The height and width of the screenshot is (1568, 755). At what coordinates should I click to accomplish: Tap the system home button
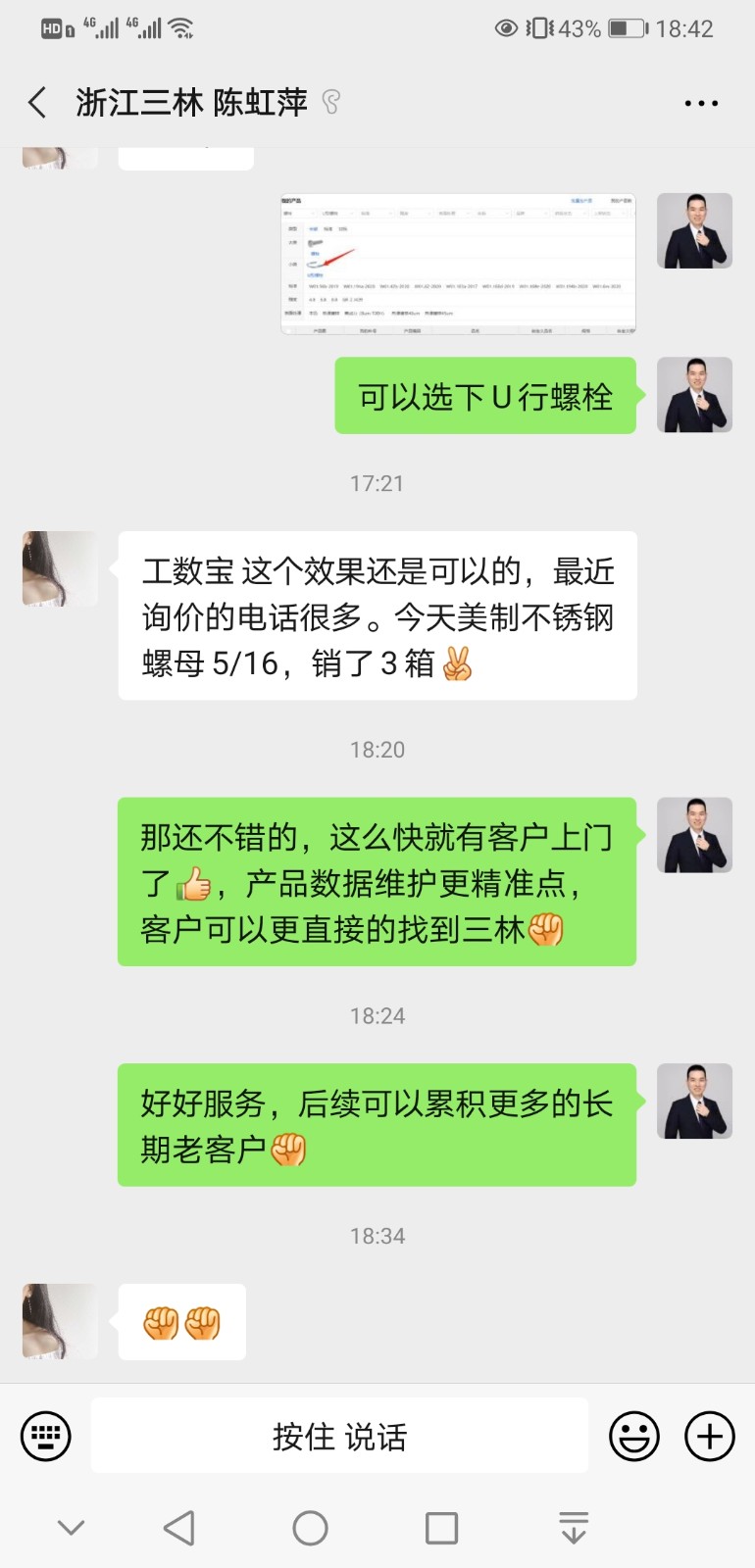(310, 1528)
